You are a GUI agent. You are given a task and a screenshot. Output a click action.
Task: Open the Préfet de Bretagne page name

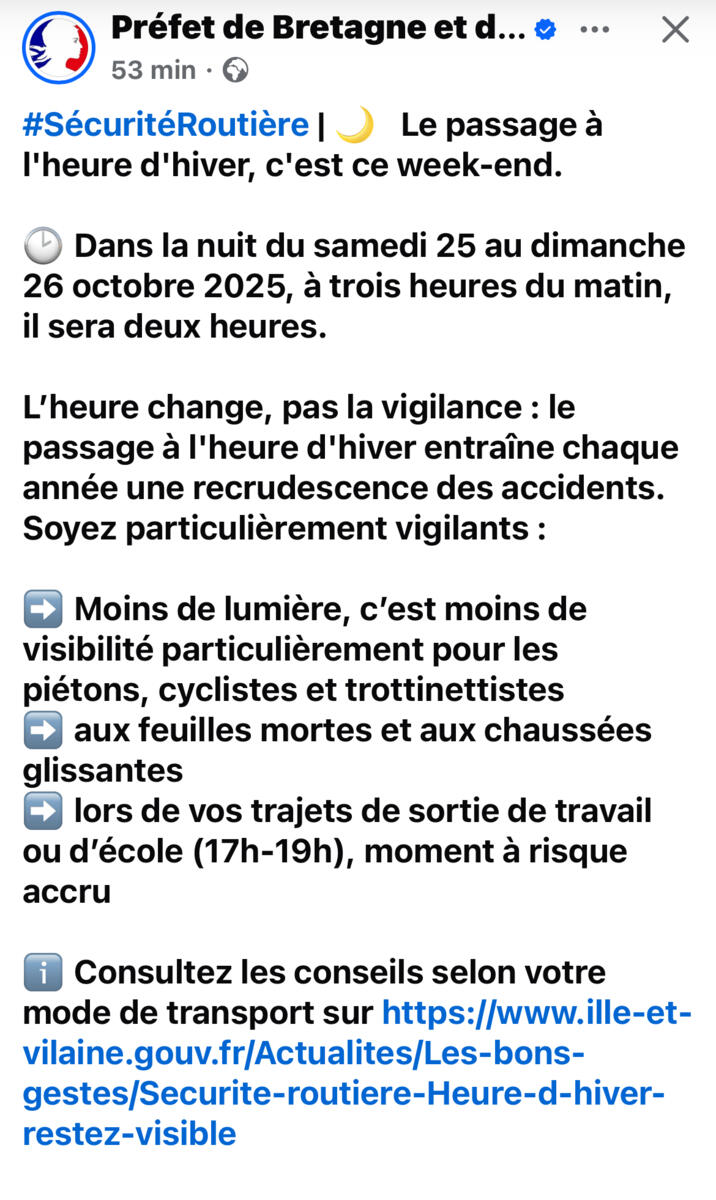click(x=318, y=29)
